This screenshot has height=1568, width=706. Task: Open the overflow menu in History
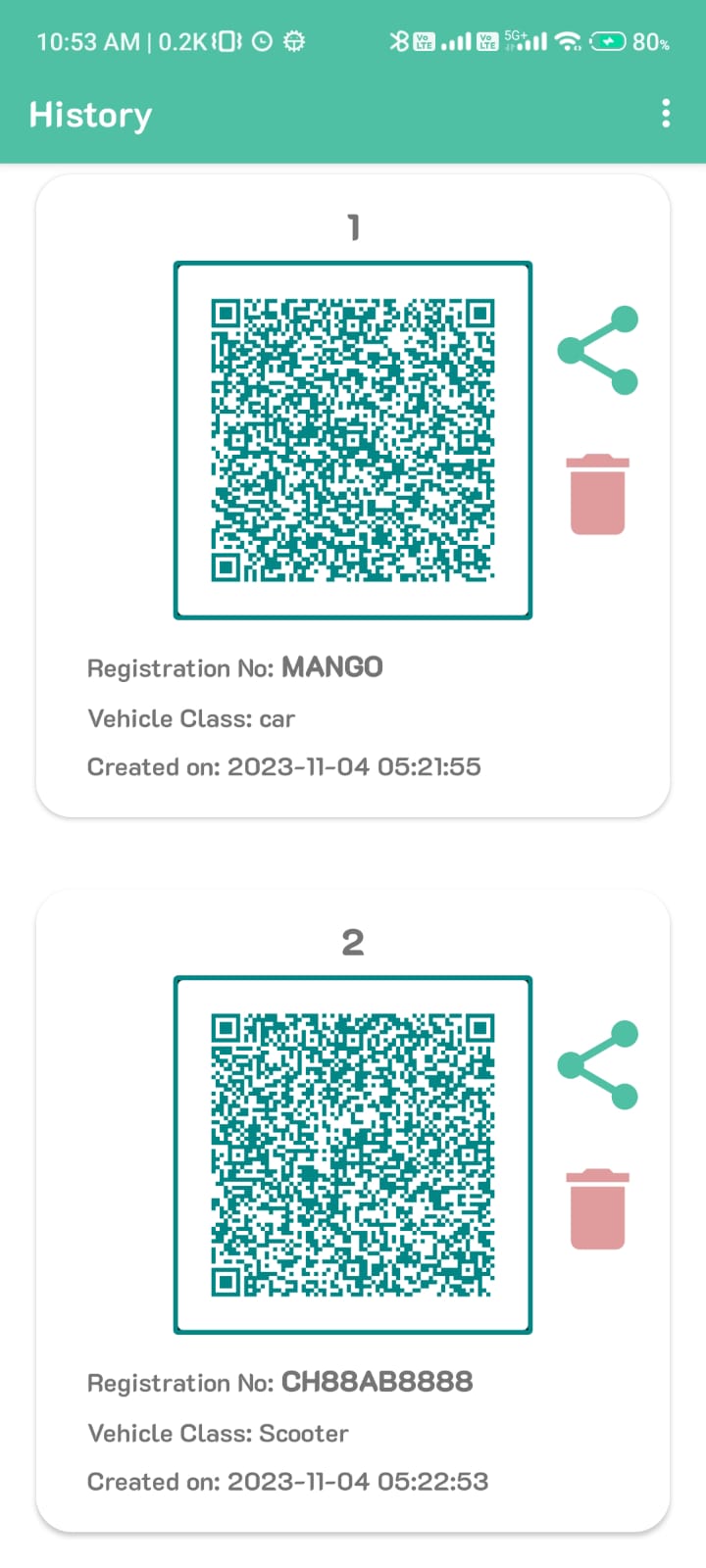[666, 114]
